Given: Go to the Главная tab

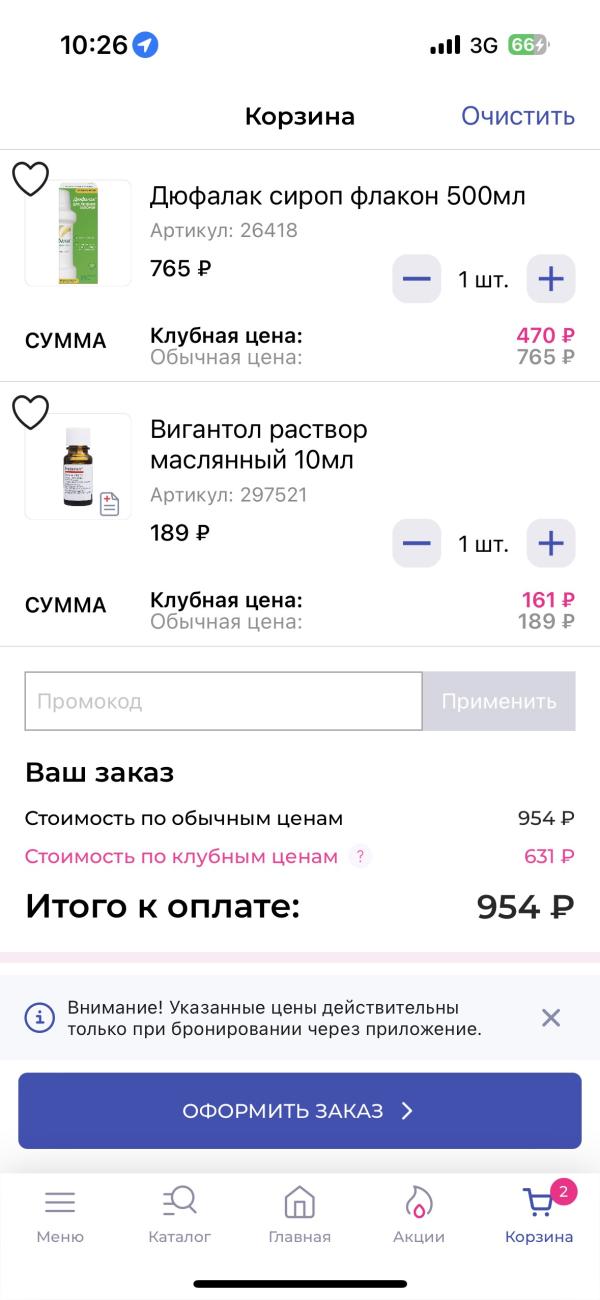Looking at the screenshot, I should pos(299,1214).
